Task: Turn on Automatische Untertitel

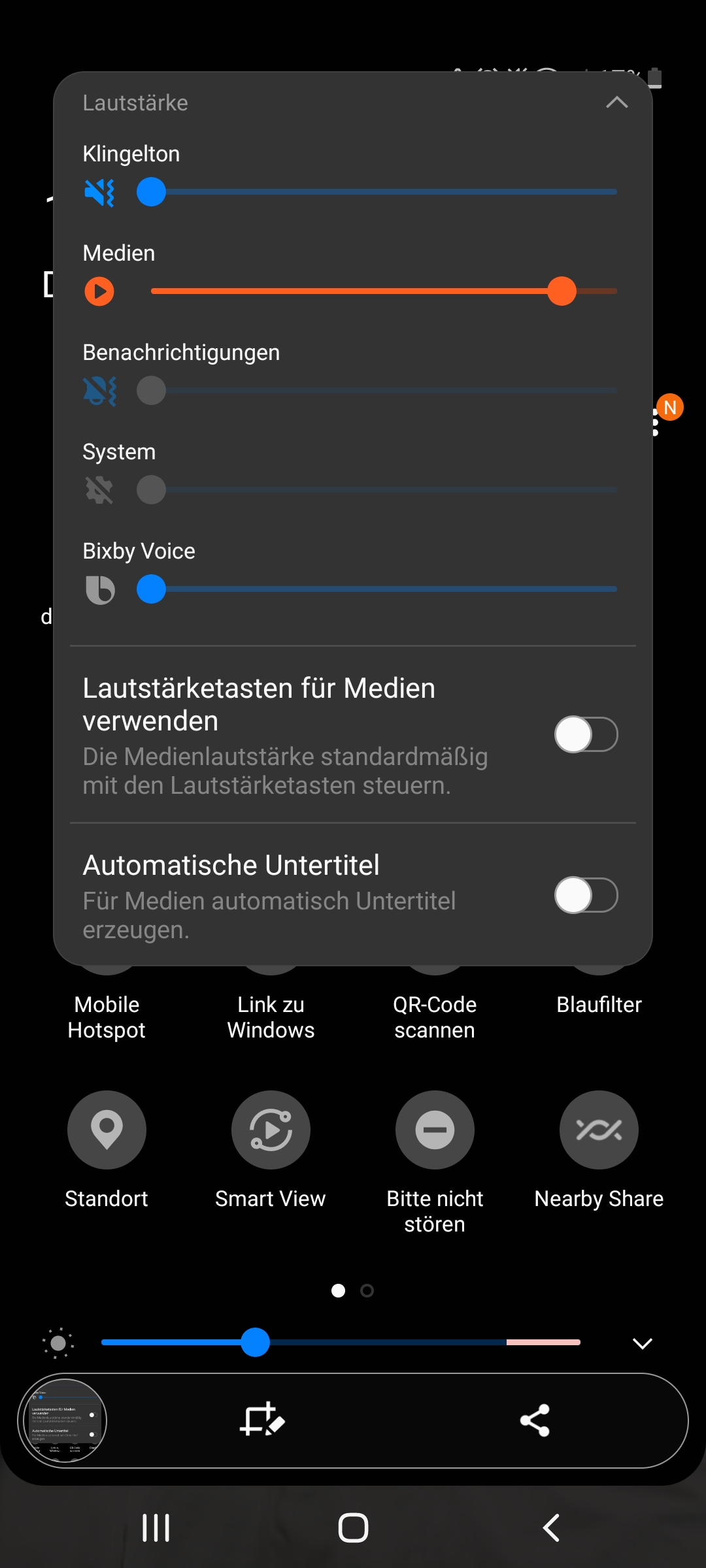Action: pyautogui.click(x=586, y=896)
